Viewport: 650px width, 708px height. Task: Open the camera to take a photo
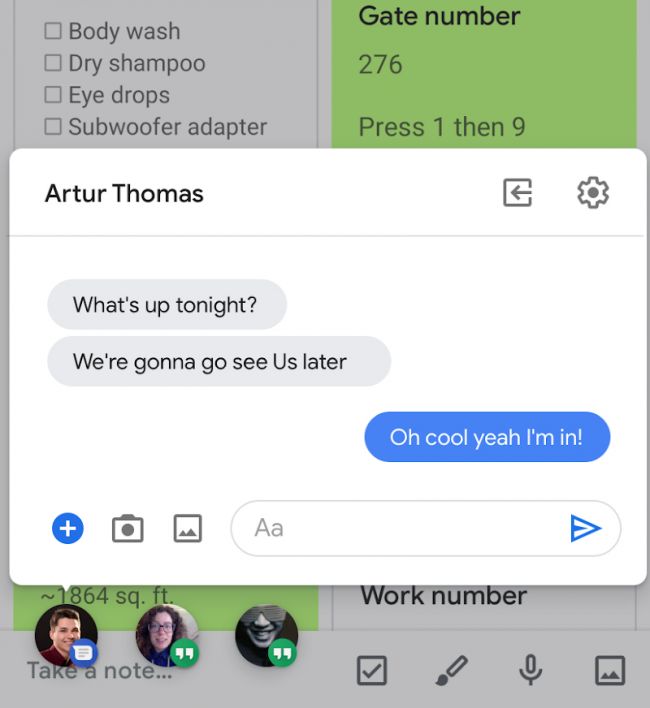pos(127,528)
